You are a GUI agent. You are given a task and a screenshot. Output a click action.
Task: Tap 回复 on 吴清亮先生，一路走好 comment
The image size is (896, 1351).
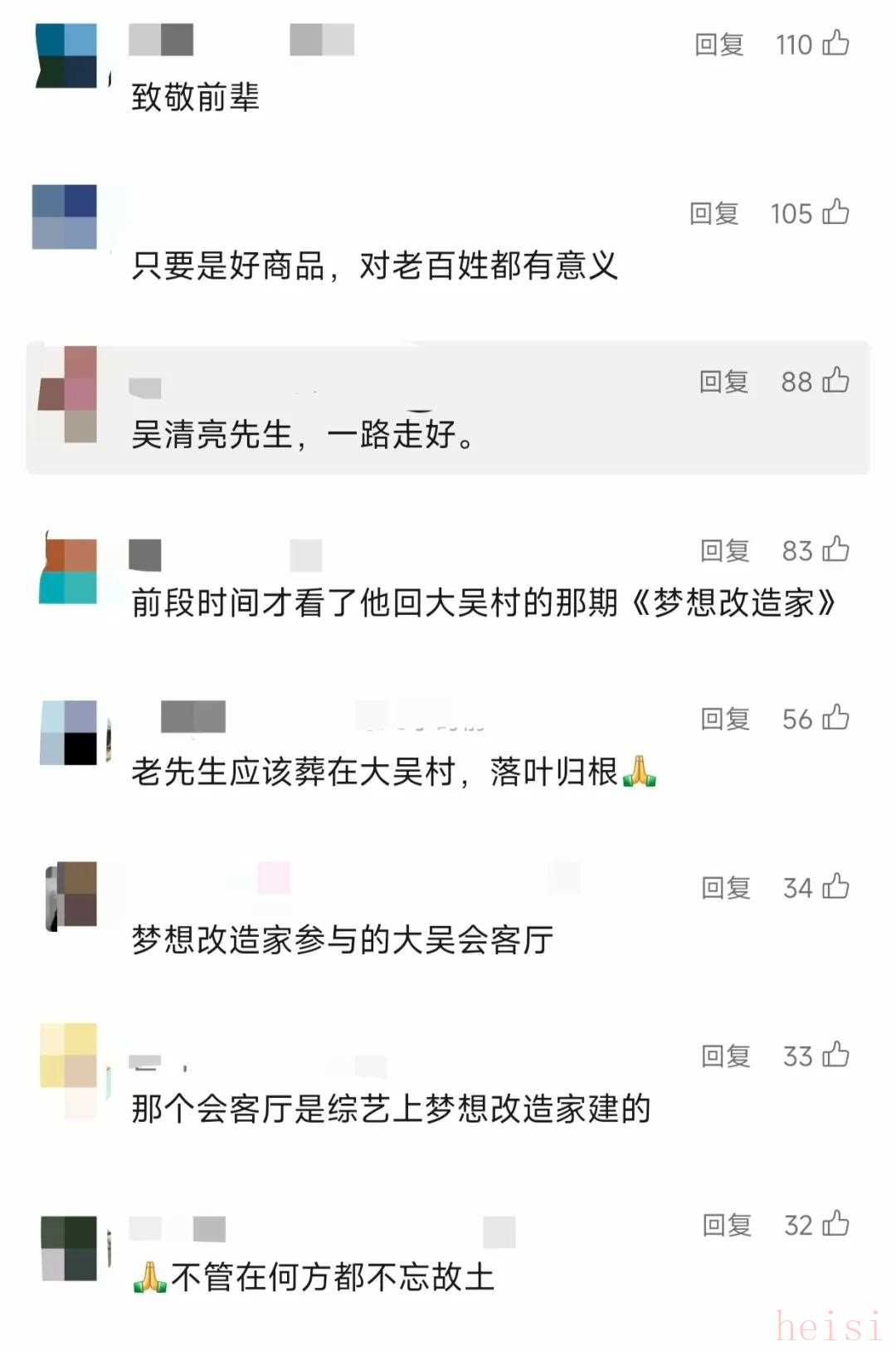(723, 382)
